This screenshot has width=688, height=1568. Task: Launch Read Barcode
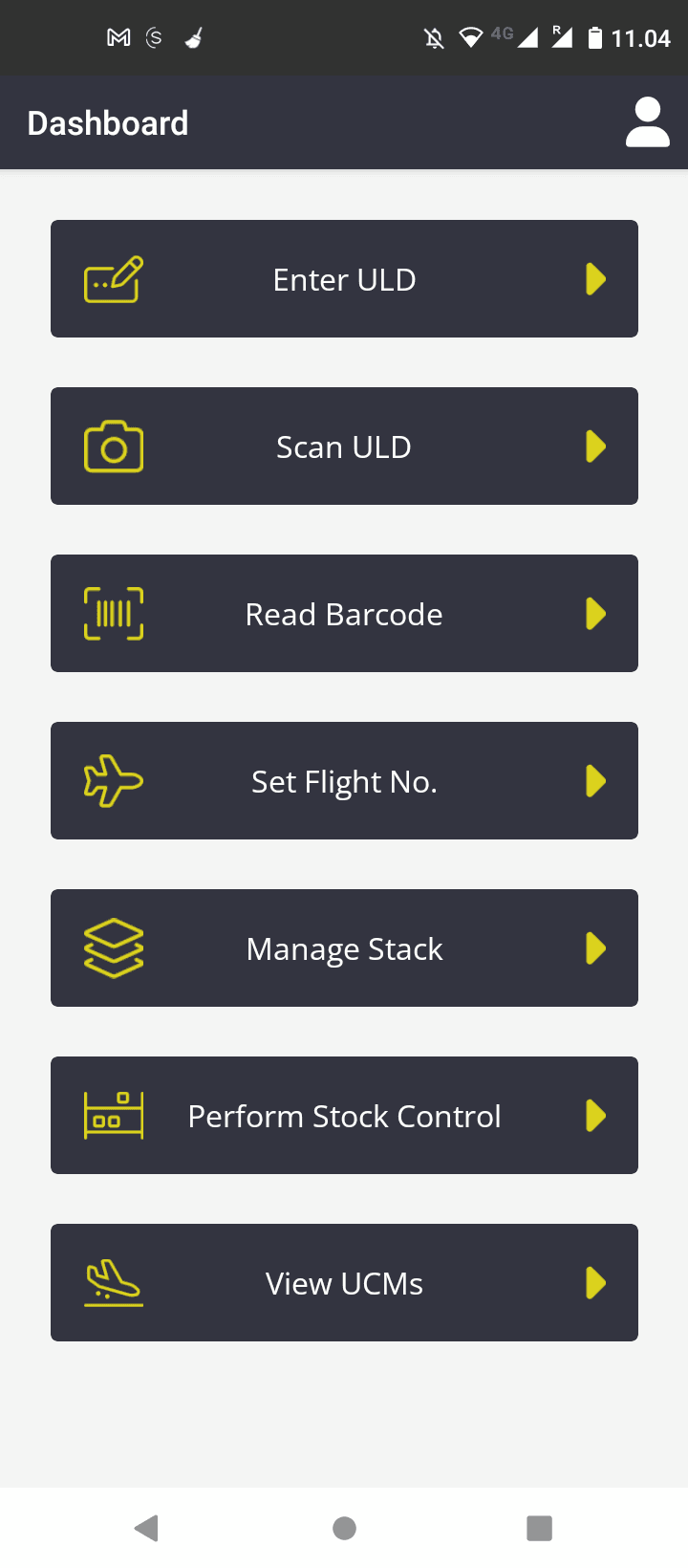click(x=344, y=614)
